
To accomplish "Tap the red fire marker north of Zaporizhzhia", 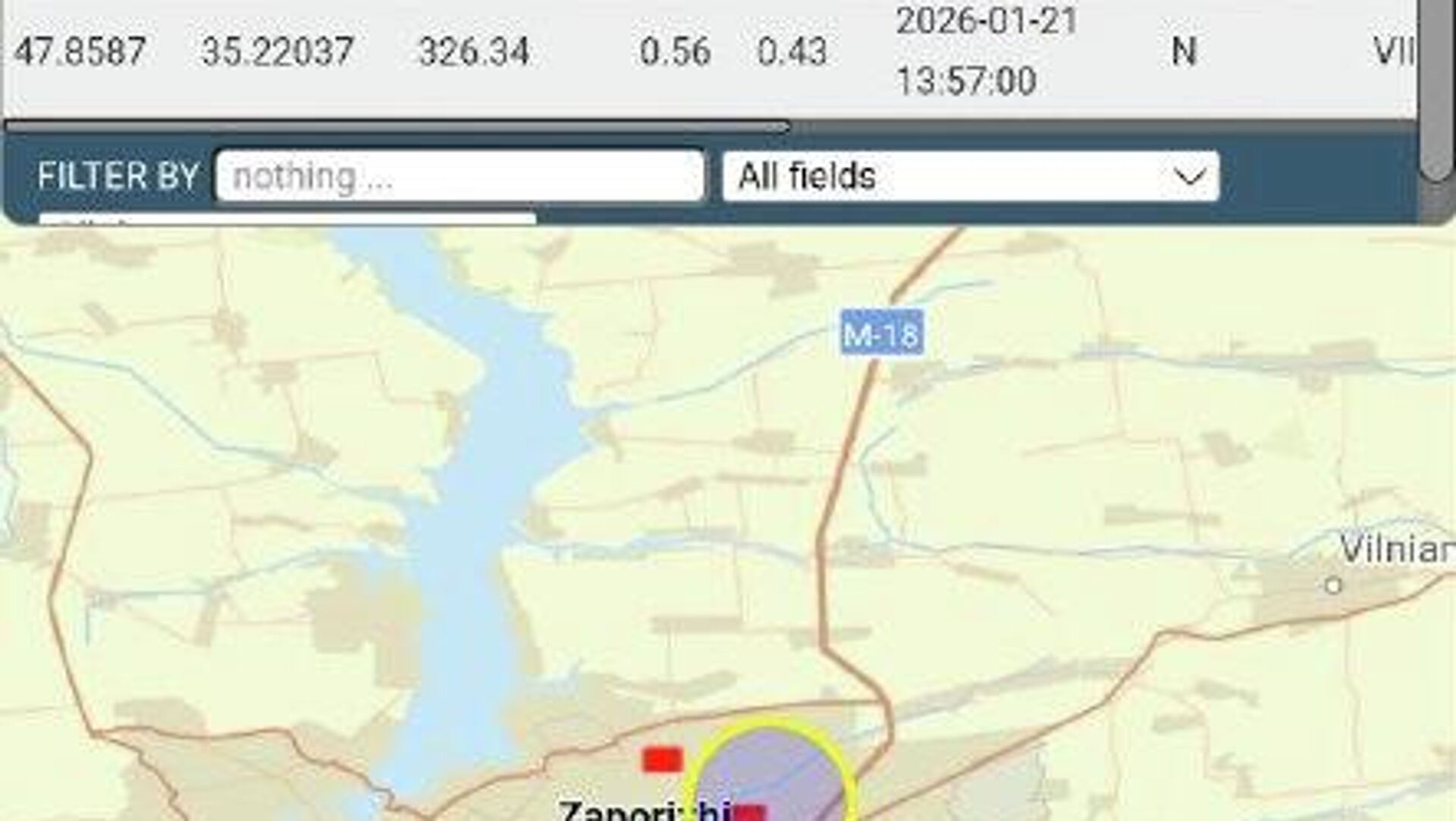I will pyautogui.click(x=663, y=759).
